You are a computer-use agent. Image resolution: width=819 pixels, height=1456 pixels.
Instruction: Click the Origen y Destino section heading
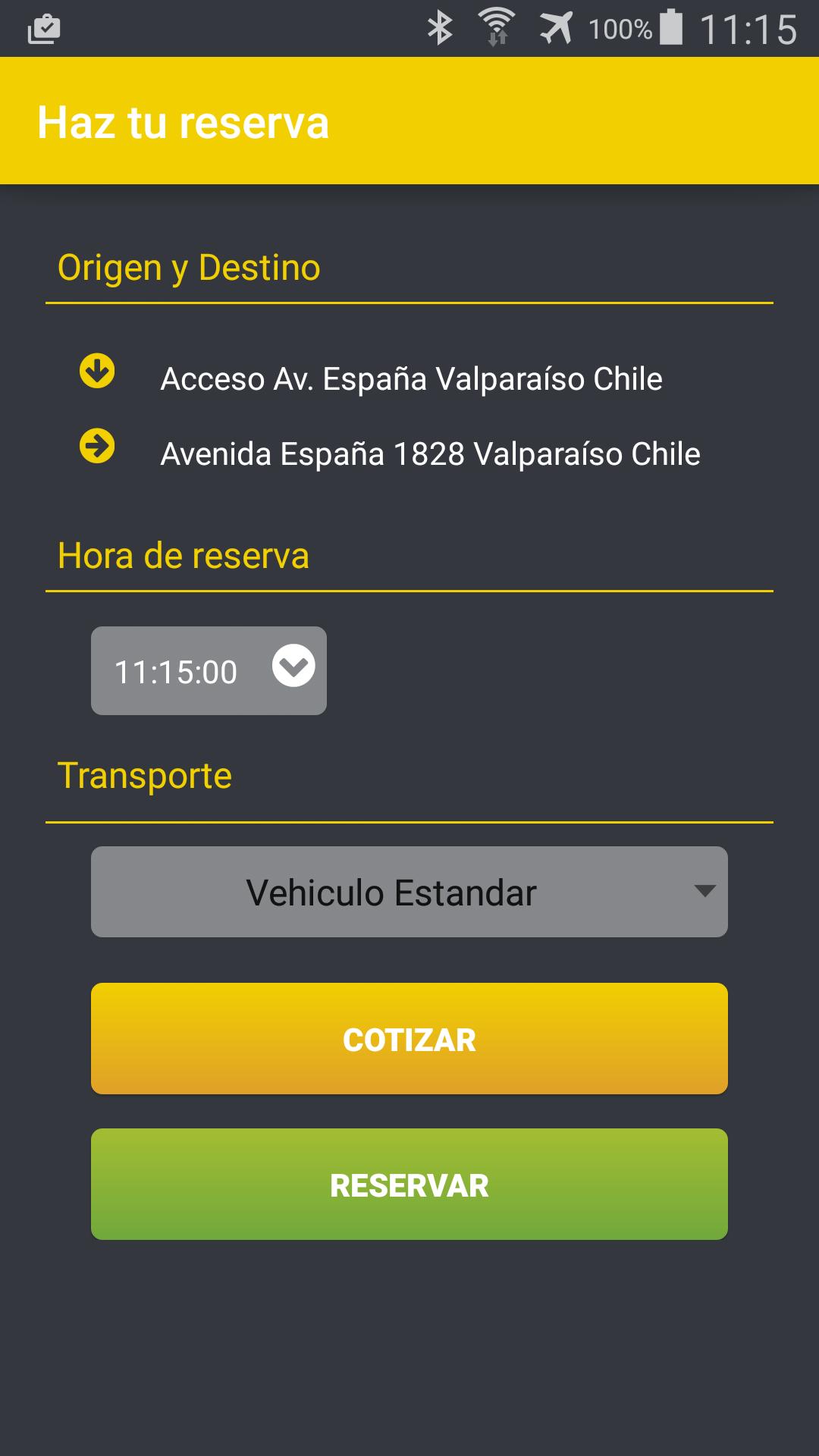click(190, 267)
